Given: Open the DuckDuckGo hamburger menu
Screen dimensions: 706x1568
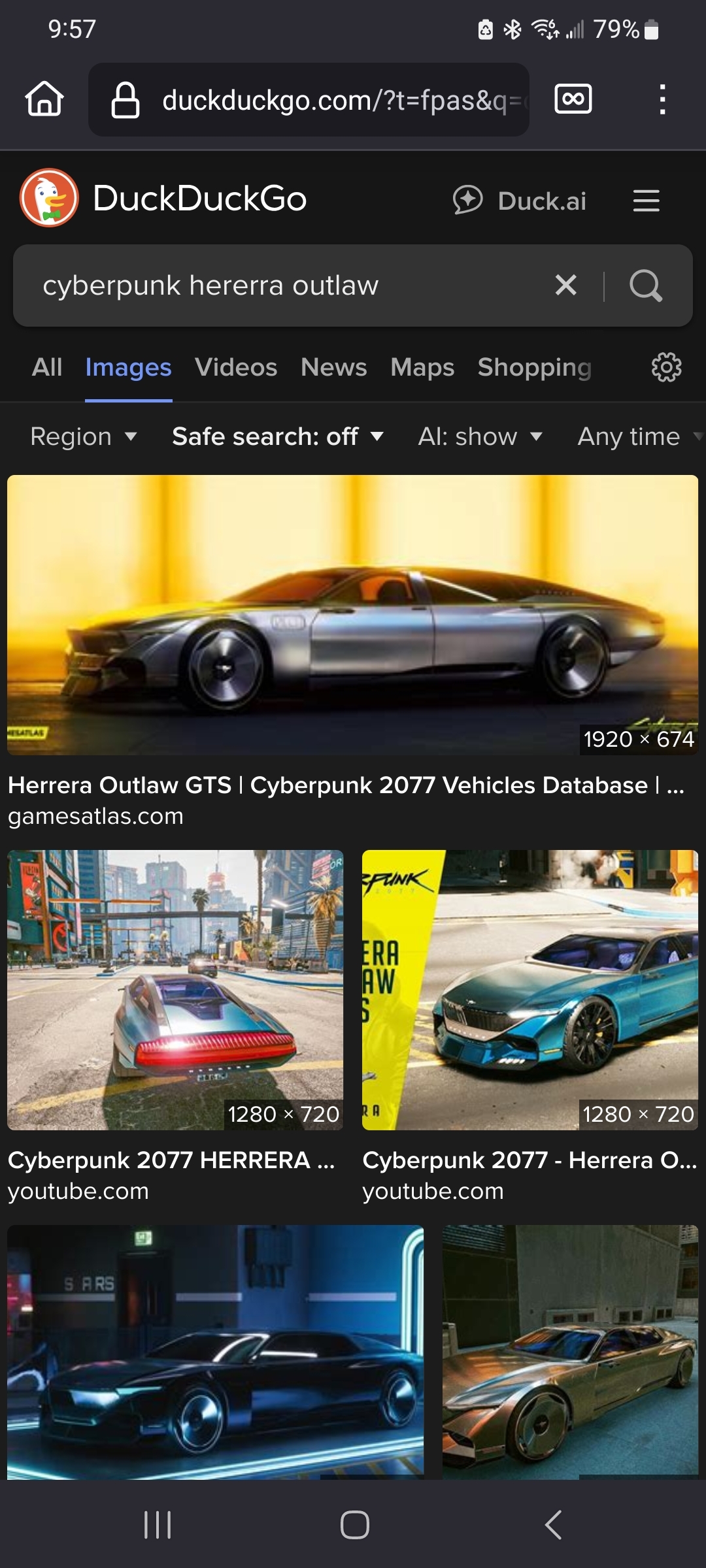Looking at the screenshot, I should pyautogui.click(x=646, y=201).
